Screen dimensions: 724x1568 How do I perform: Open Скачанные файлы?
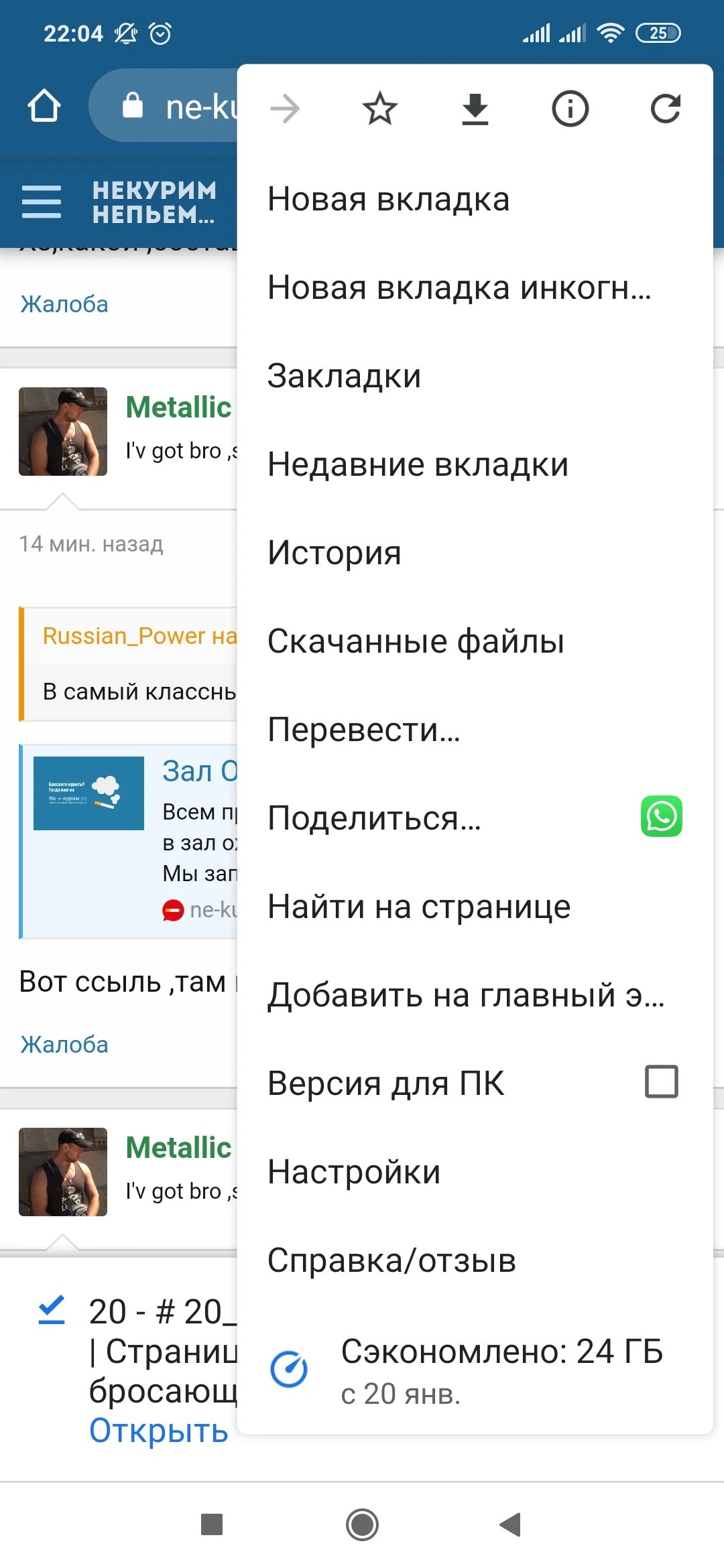pos(414,641)
